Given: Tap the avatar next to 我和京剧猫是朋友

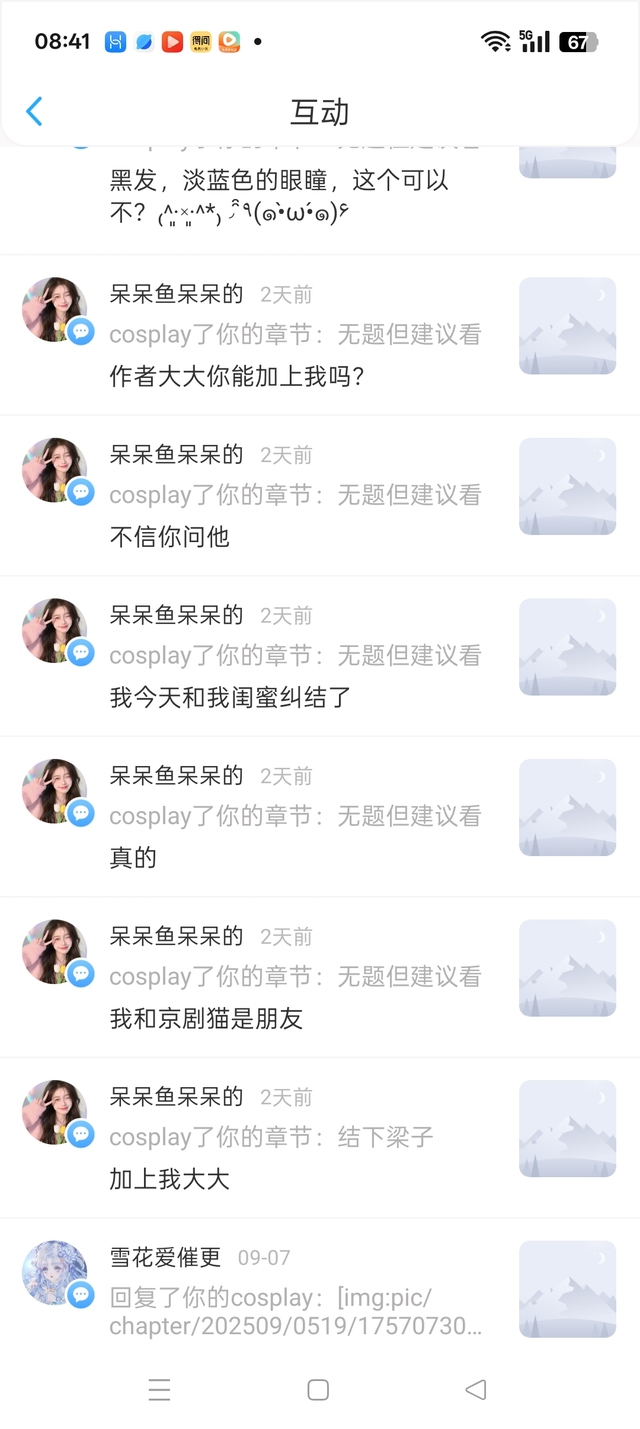Looking at the screenshot, I should pos(54,951).
